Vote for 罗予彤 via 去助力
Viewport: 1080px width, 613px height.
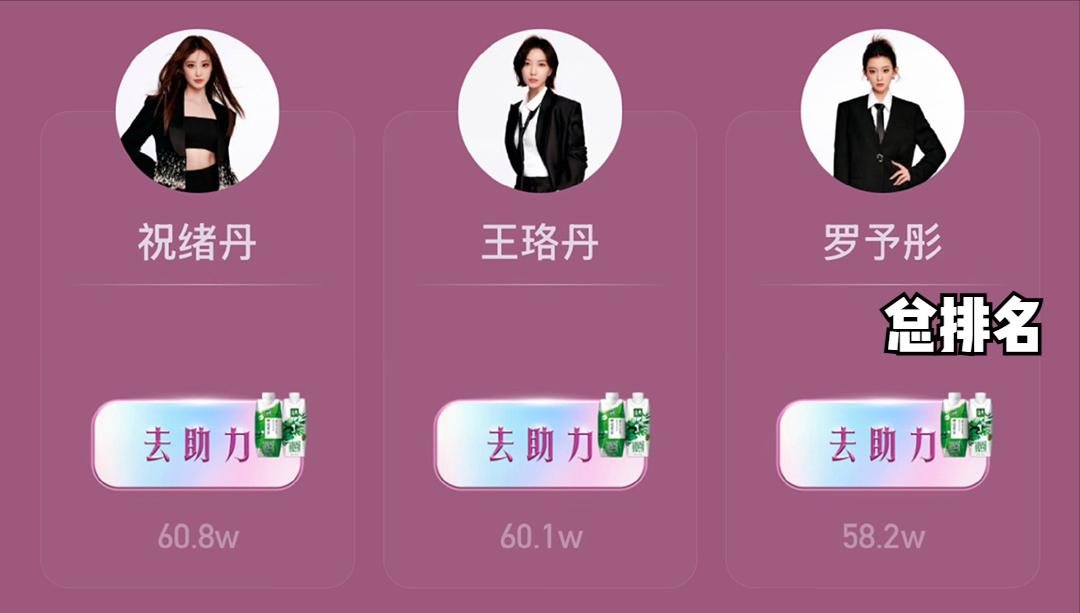pyautogui.click(x=883, y=444)
